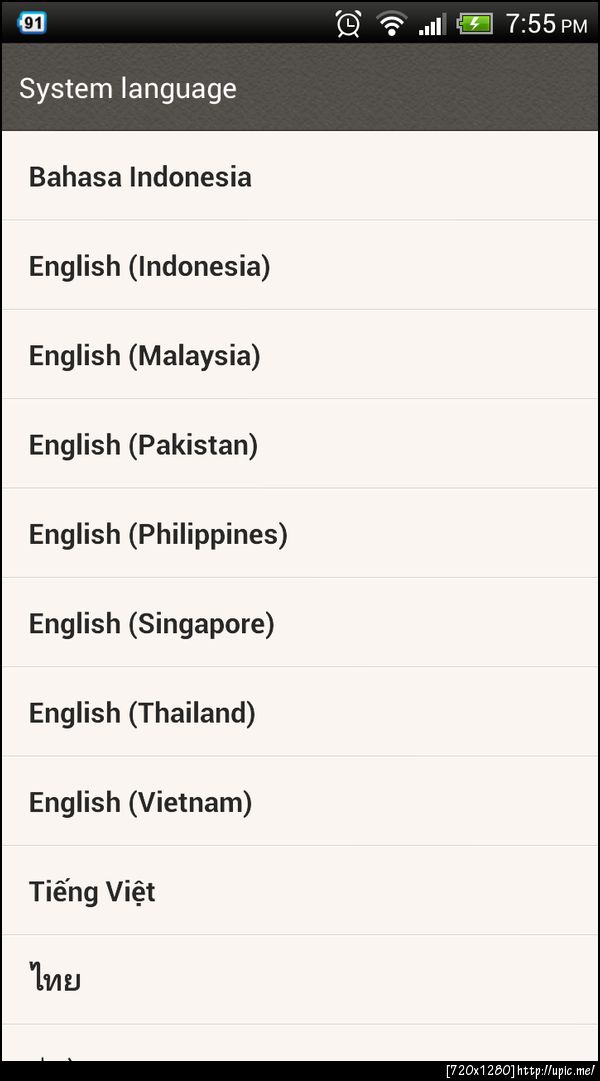Viewport: 600px width, 1081px height.
Task: Select English (Philippines) option
Action: tap(158, 534)
